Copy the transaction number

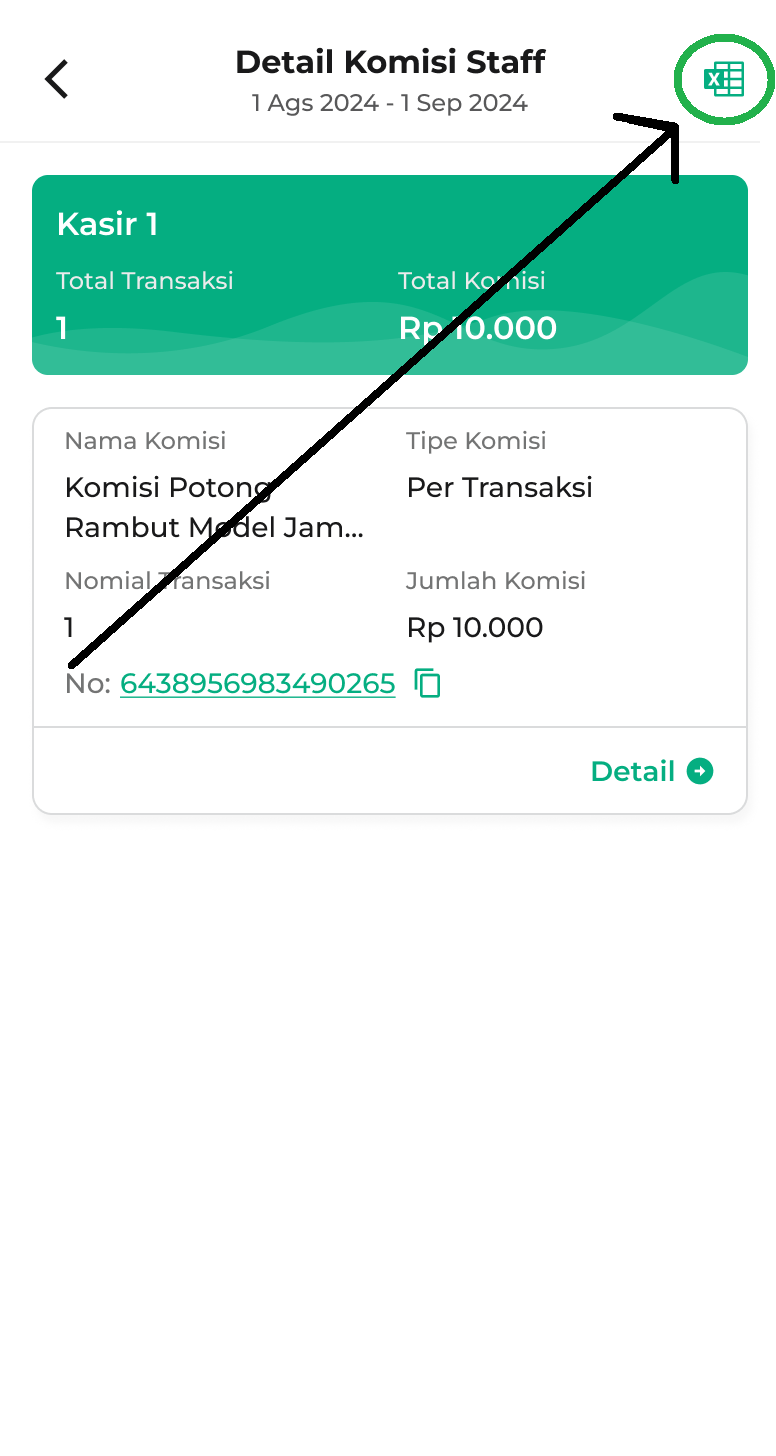coord(428,684)
